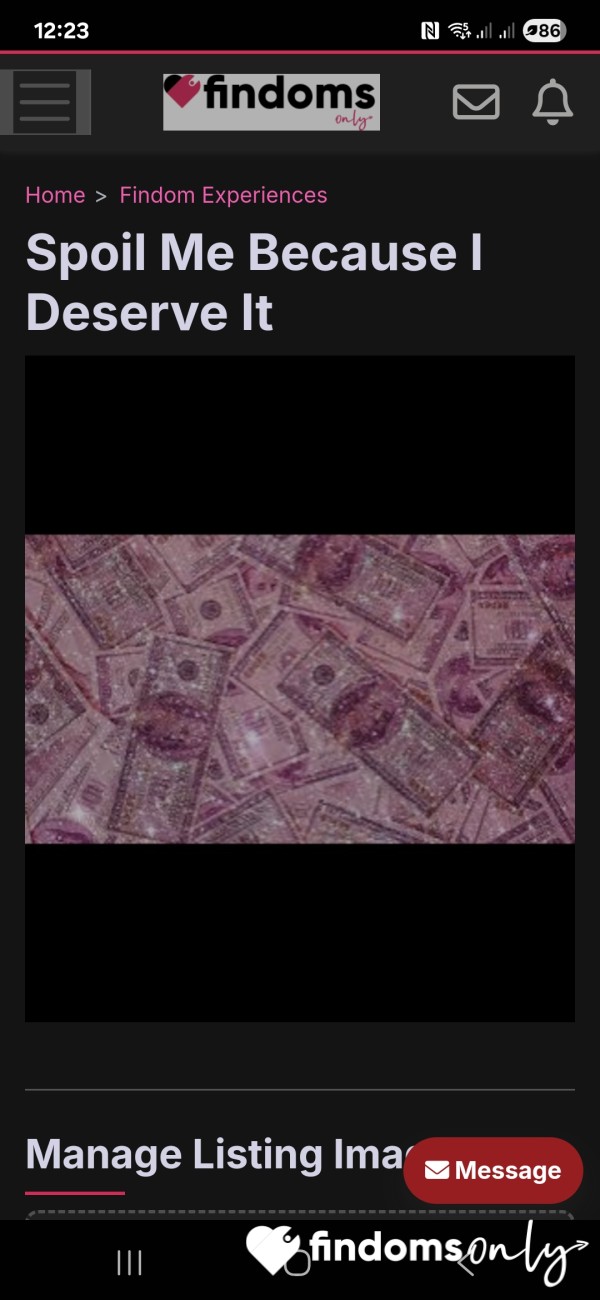Open the money listing image
The image size is (600, 1300).
point(300,688)
